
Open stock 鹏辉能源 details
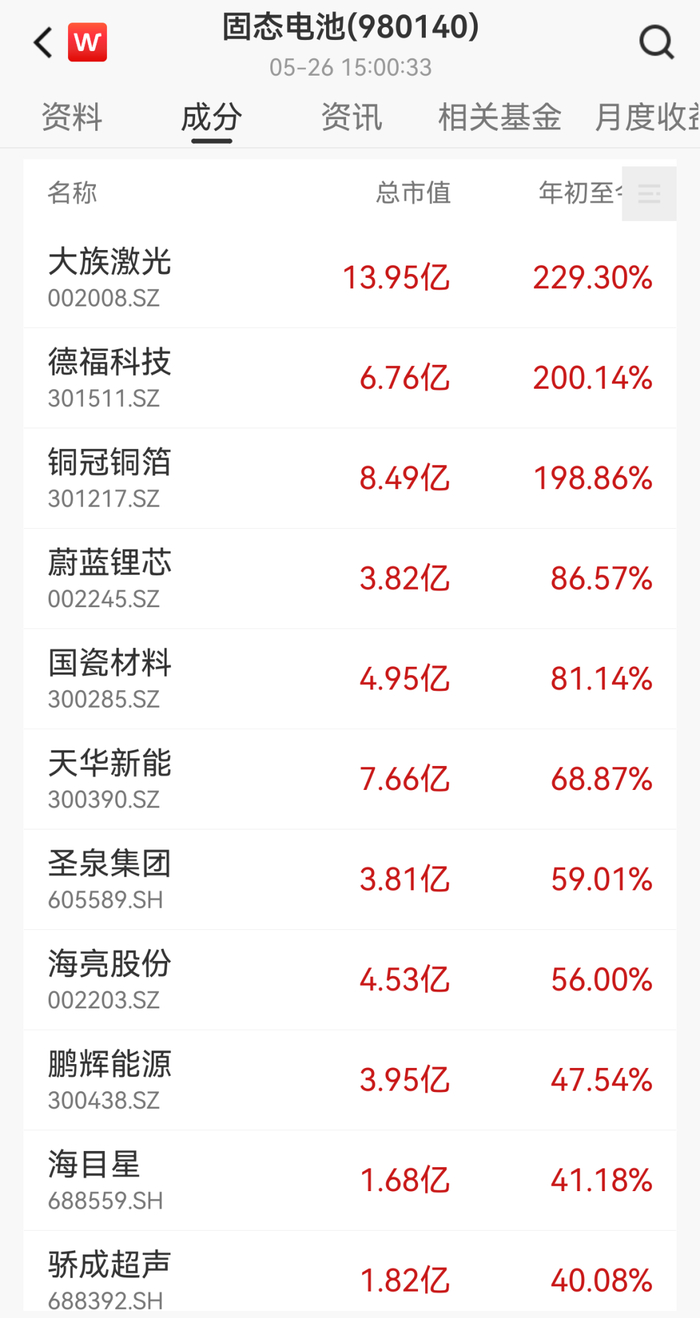click(350, 1080)
